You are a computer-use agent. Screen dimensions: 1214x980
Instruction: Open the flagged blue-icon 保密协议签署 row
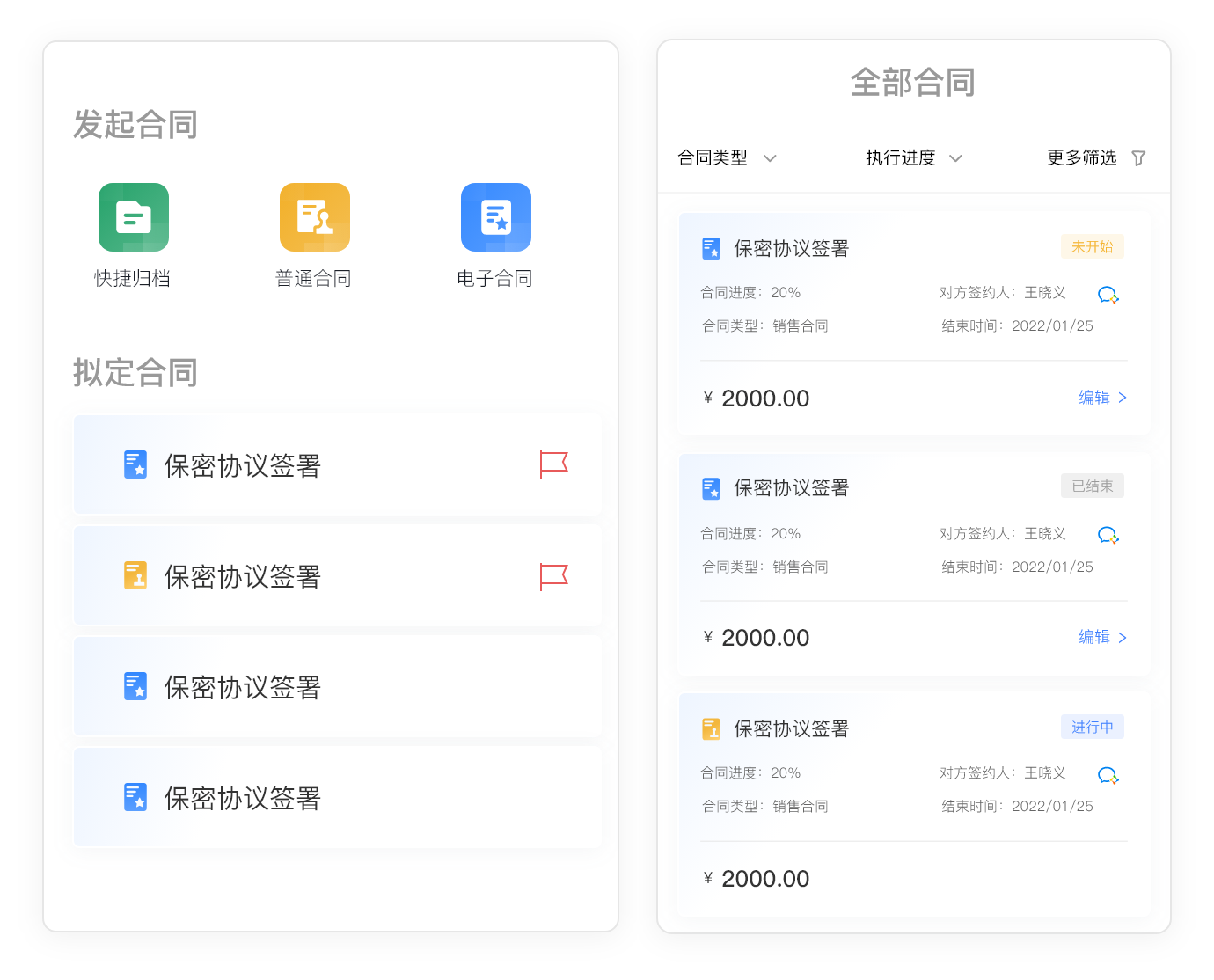[242, 465]
